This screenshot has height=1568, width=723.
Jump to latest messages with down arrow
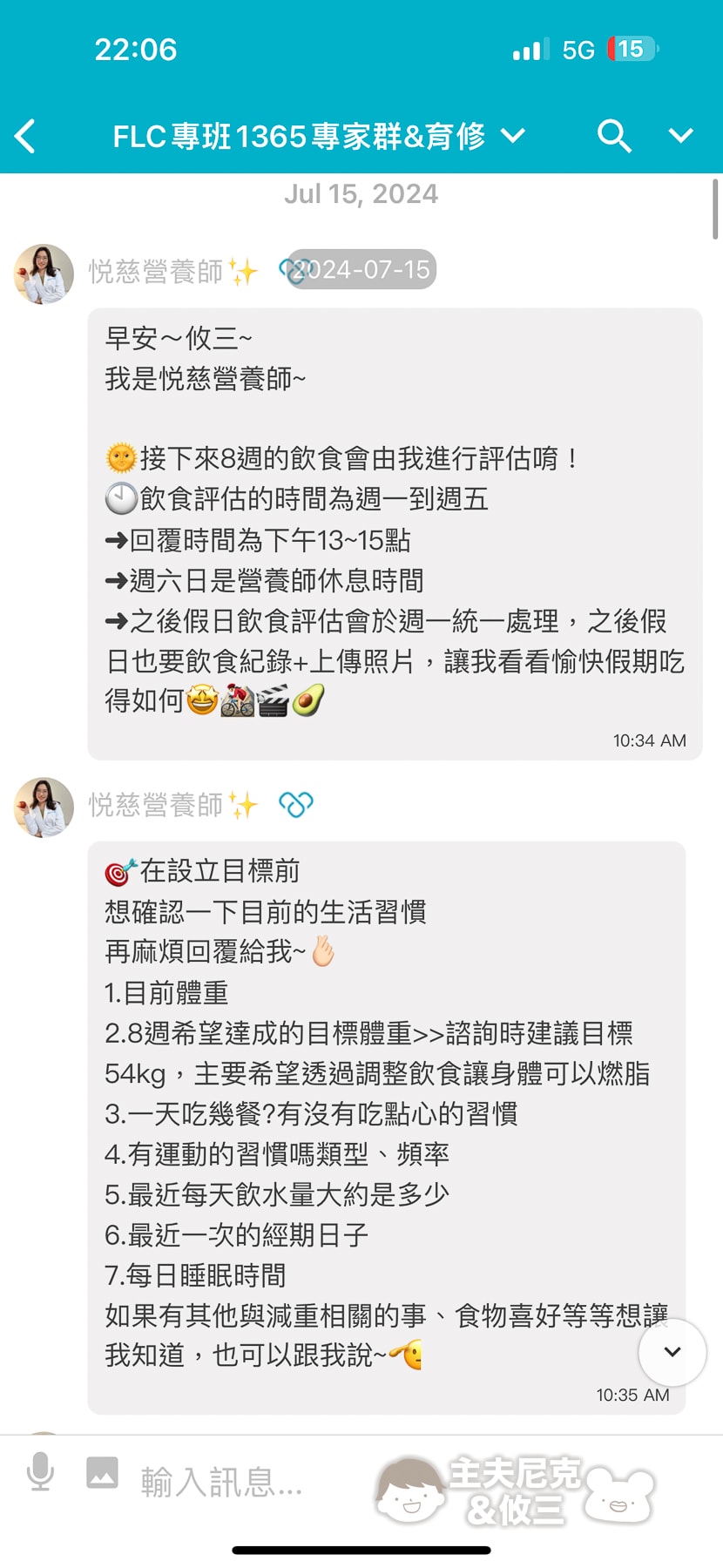672,1351
